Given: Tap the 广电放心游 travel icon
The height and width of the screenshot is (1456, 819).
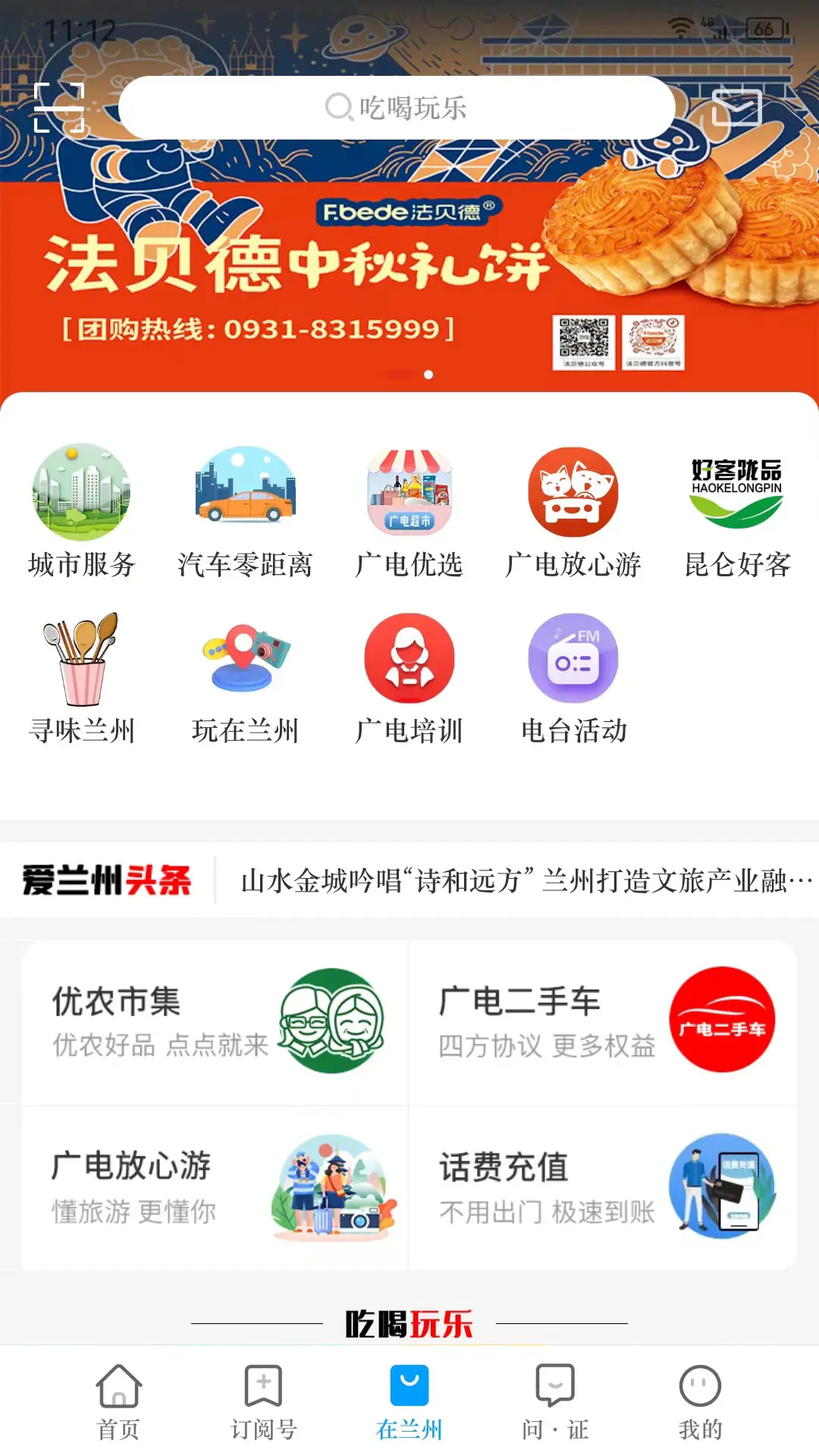Looking at the screenshot, I should (x=573, y=493).
